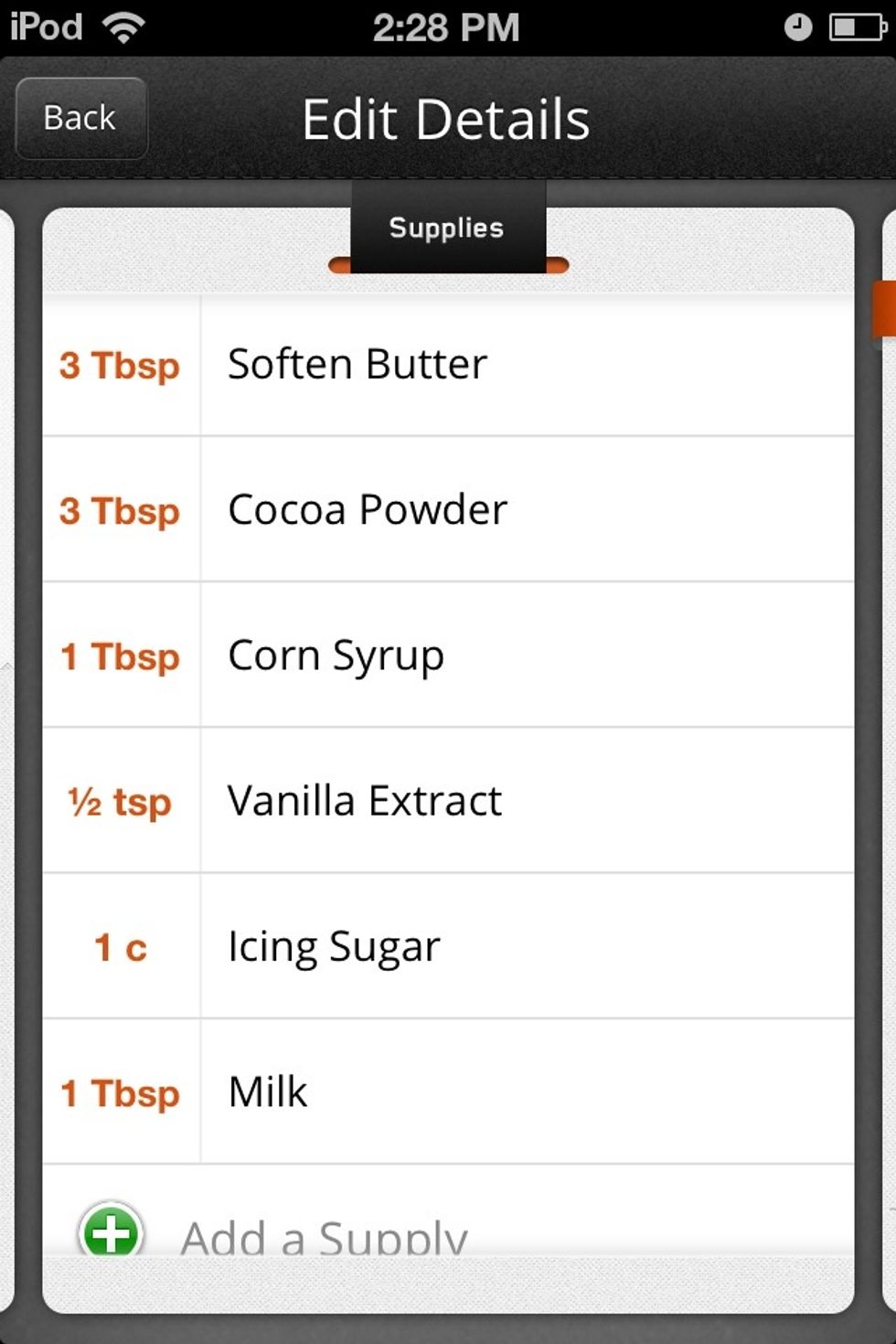The width and height of the screenshot is (896, 1344).
Task: Go back using the Back button
Action: click(x=80, y=119)
